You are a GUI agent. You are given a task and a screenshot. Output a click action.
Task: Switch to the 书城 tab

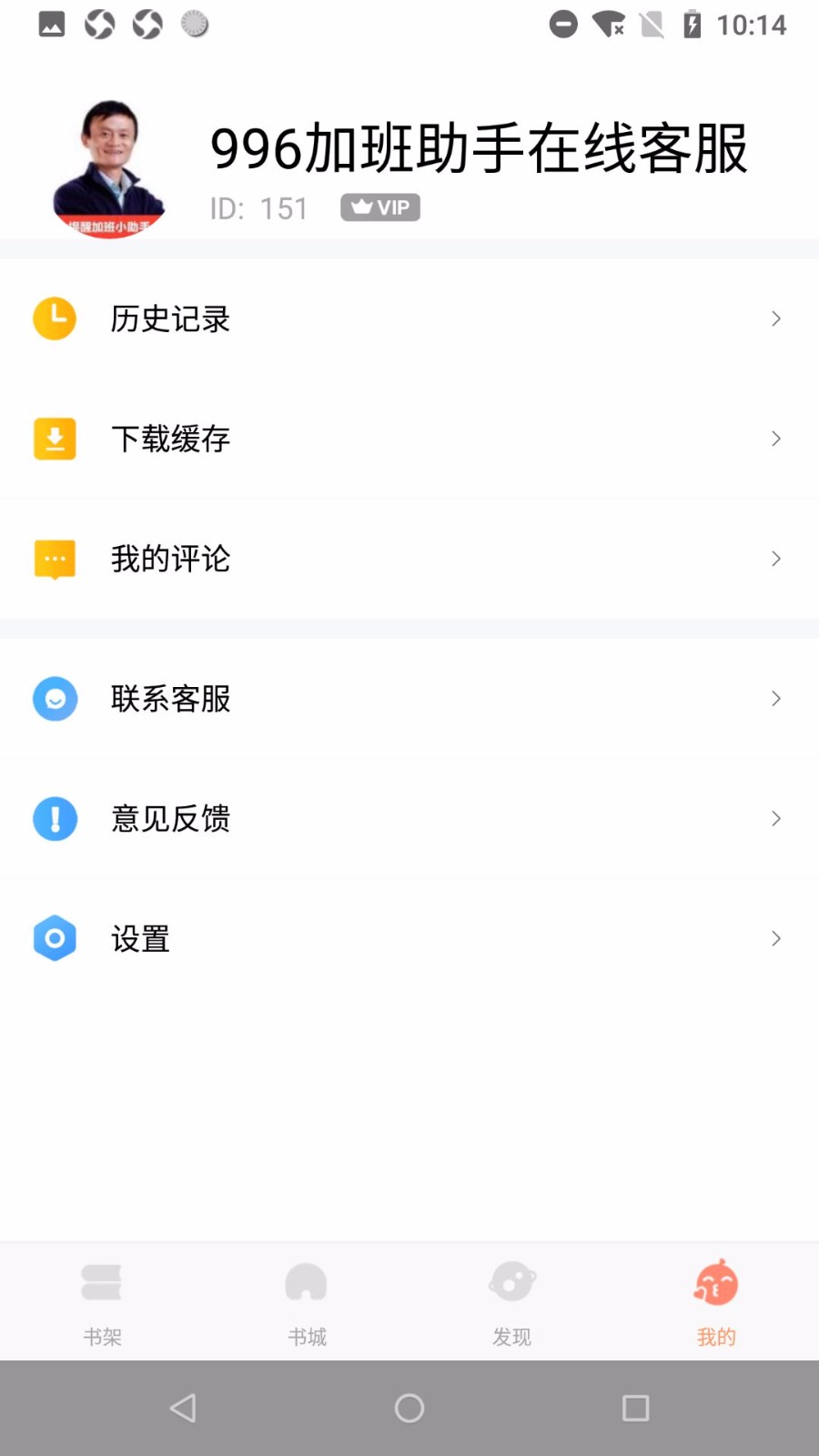pos(307,1301)
